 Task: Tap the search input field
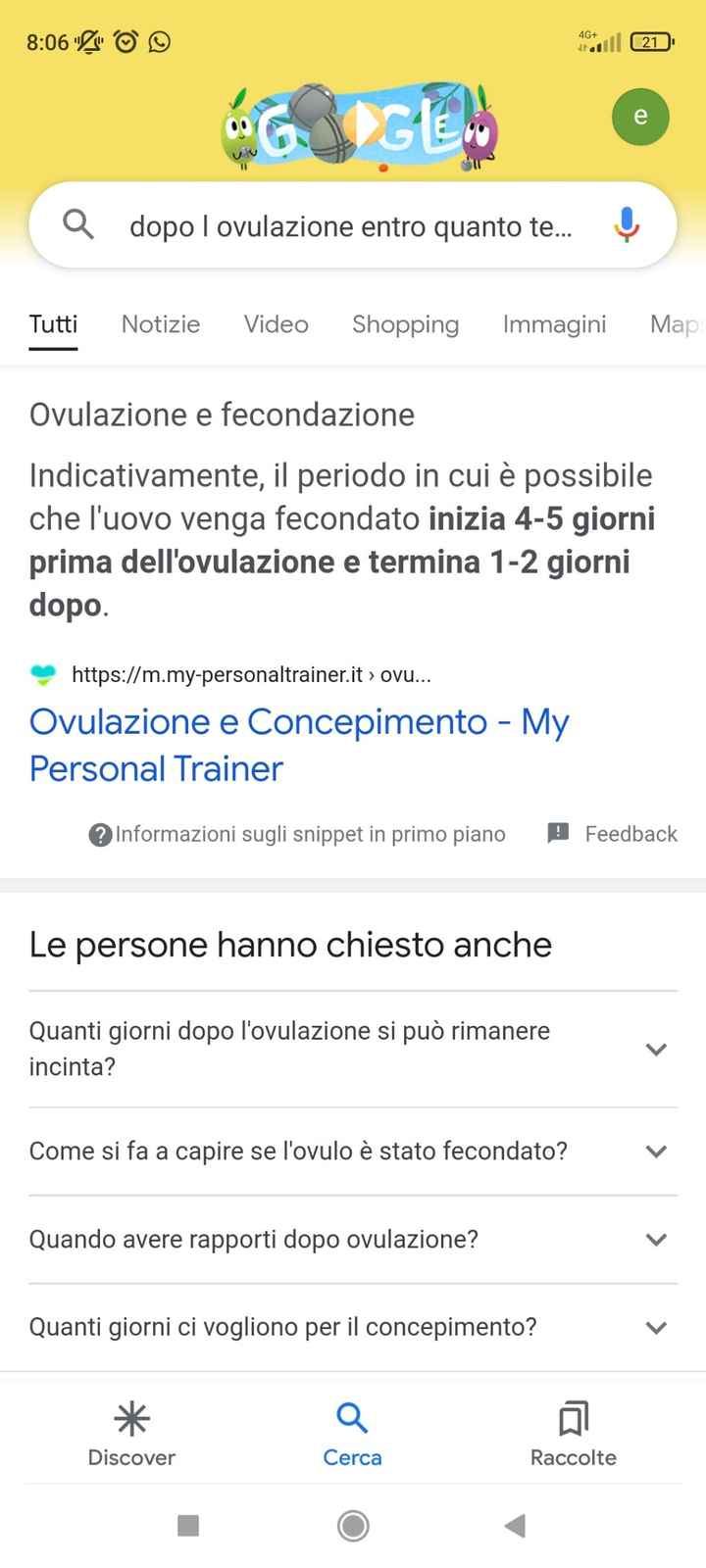[x=343, y=225]
